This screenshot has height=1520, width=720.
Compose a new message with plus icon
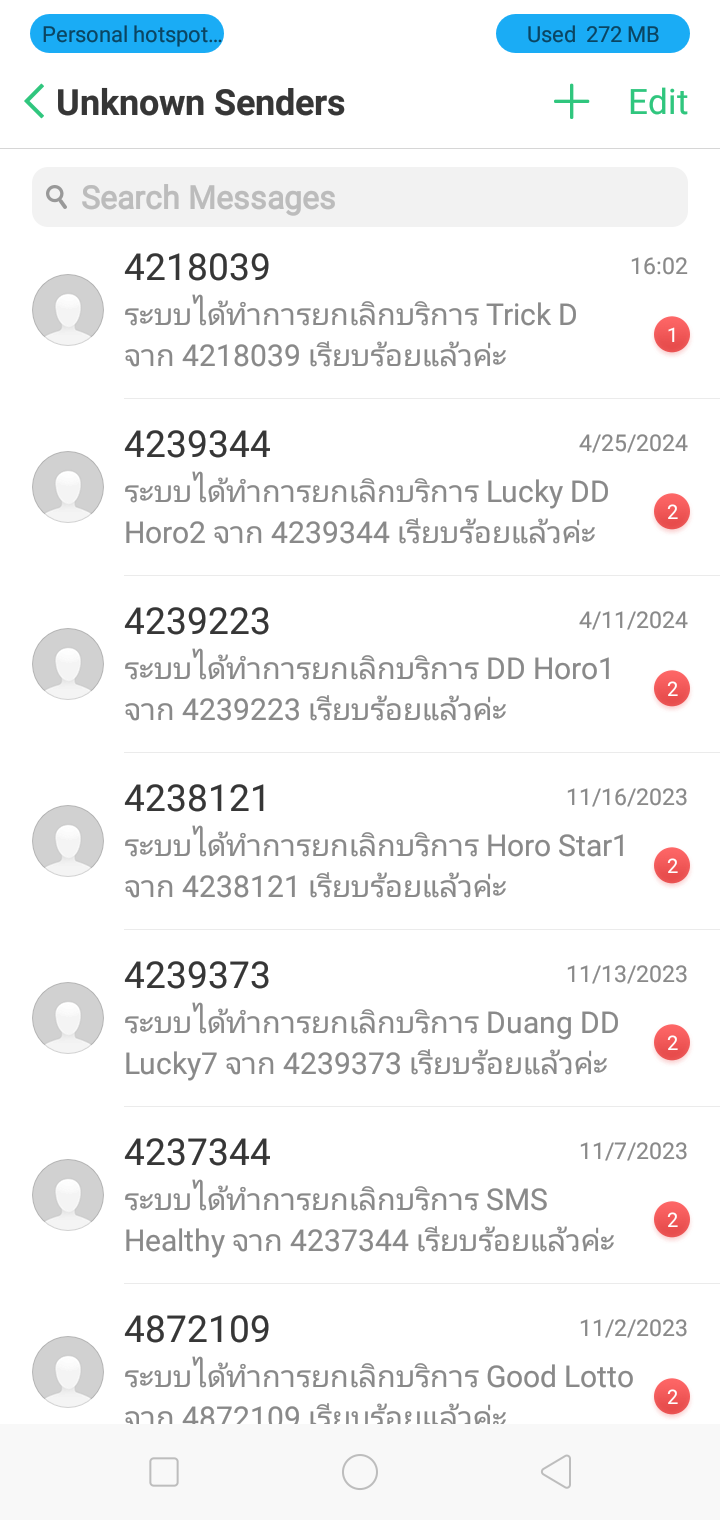571,102
